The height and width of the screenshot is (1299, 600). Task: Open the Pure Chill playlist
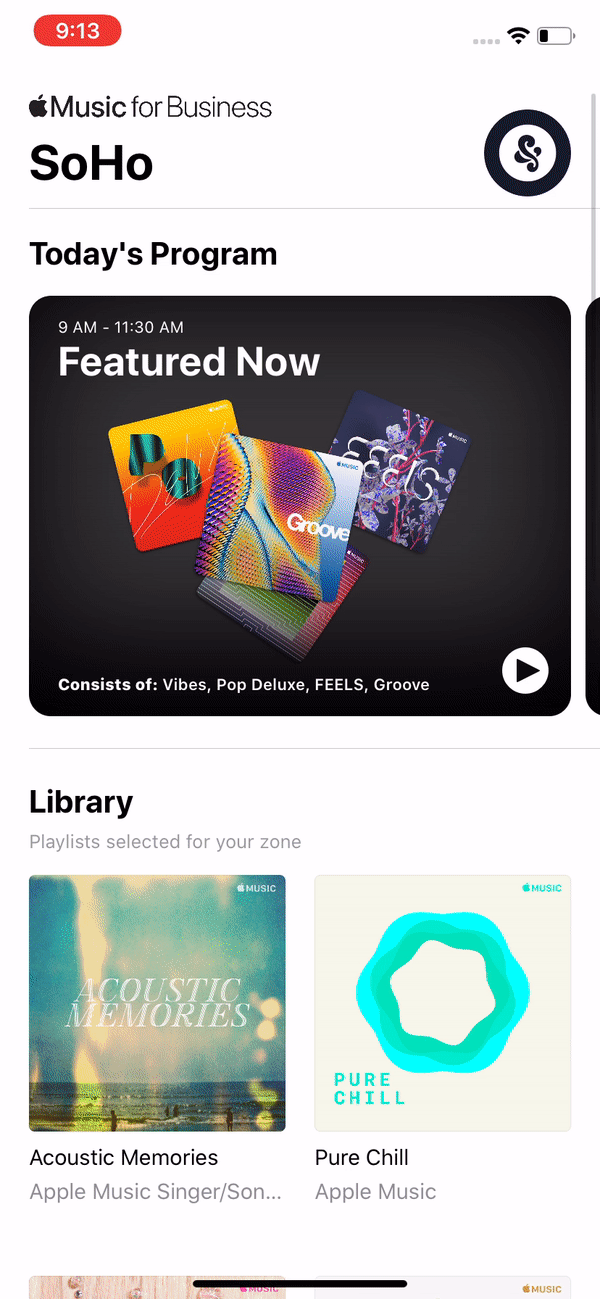442,1003
